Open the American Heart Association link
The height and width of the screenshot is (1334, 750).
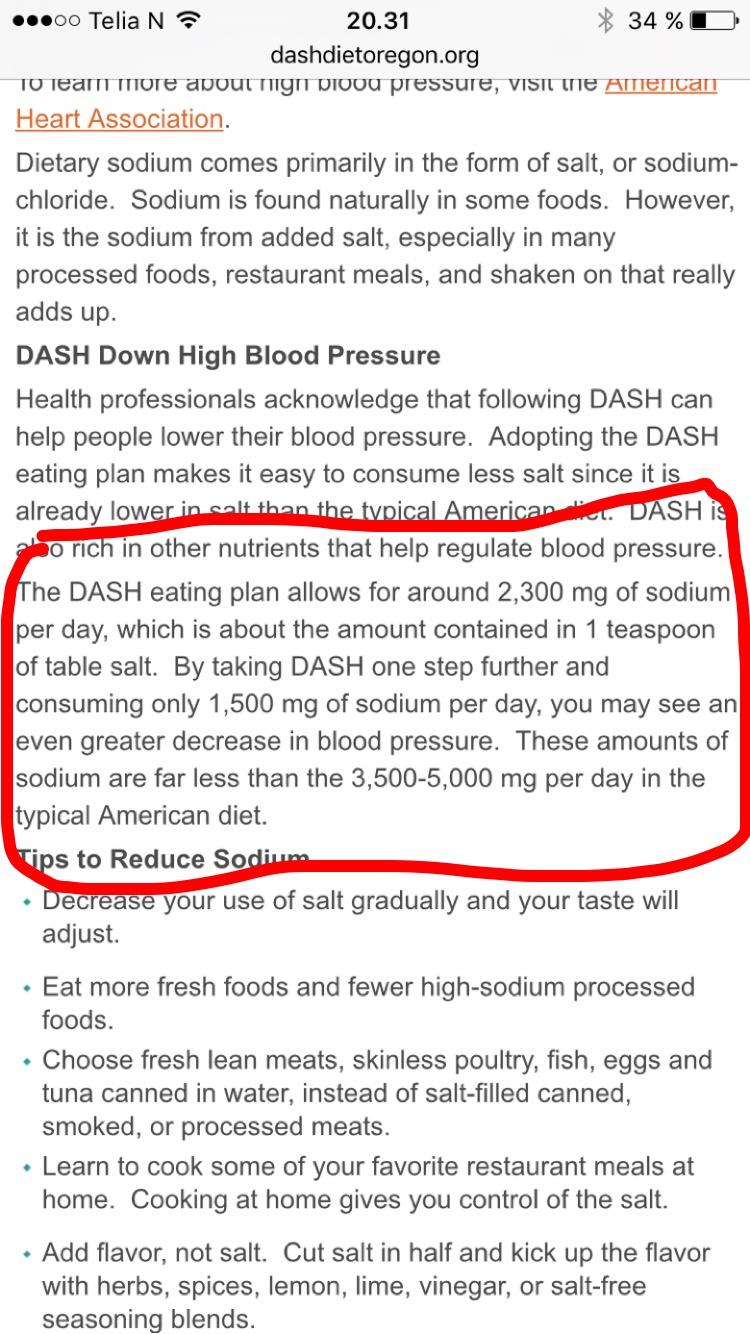click(120, 119)
